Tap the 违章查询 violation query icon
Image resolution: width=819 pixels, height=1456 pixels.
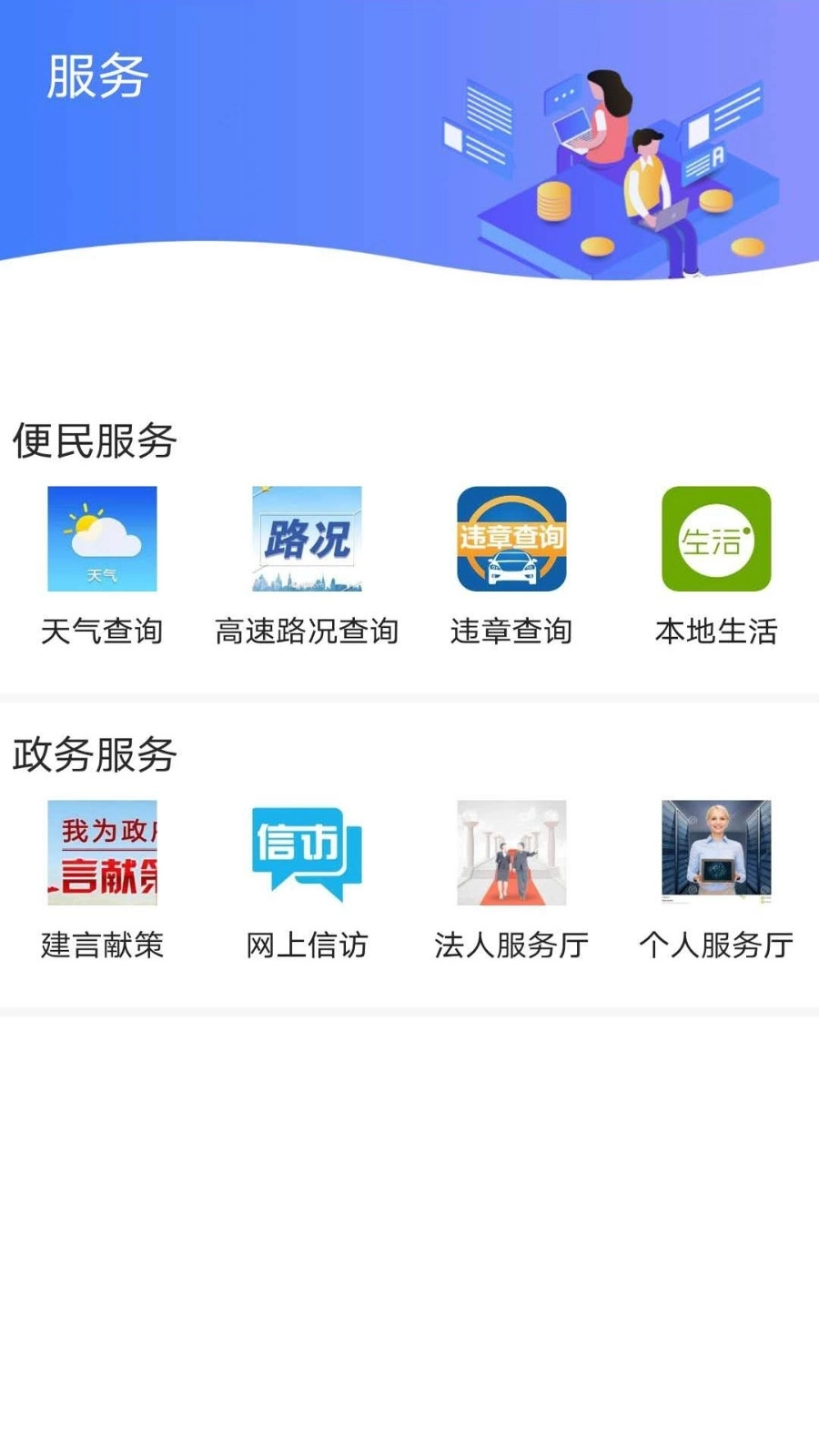click(511, 539)
